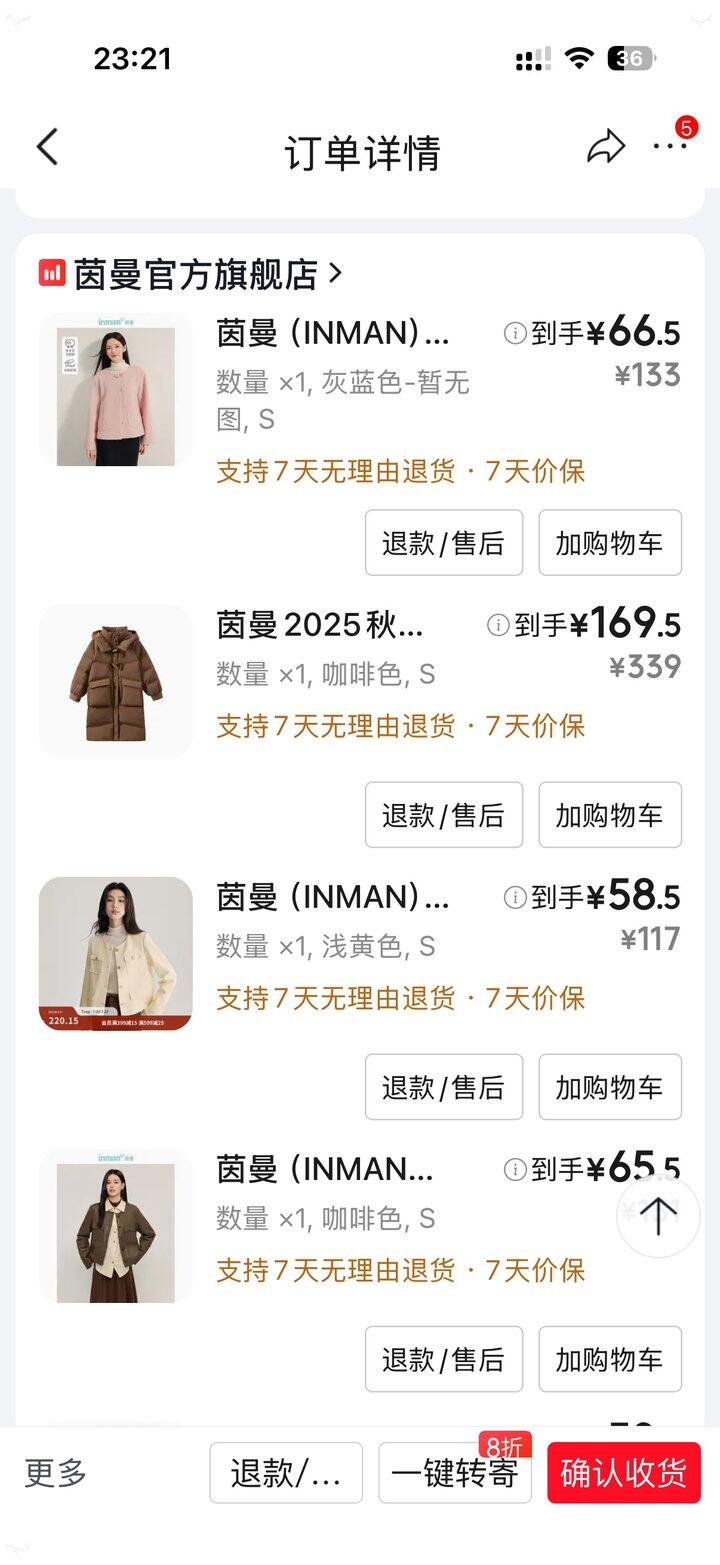
Task: Jump back to top with the up-arrow button
Action: [658, 1216]
